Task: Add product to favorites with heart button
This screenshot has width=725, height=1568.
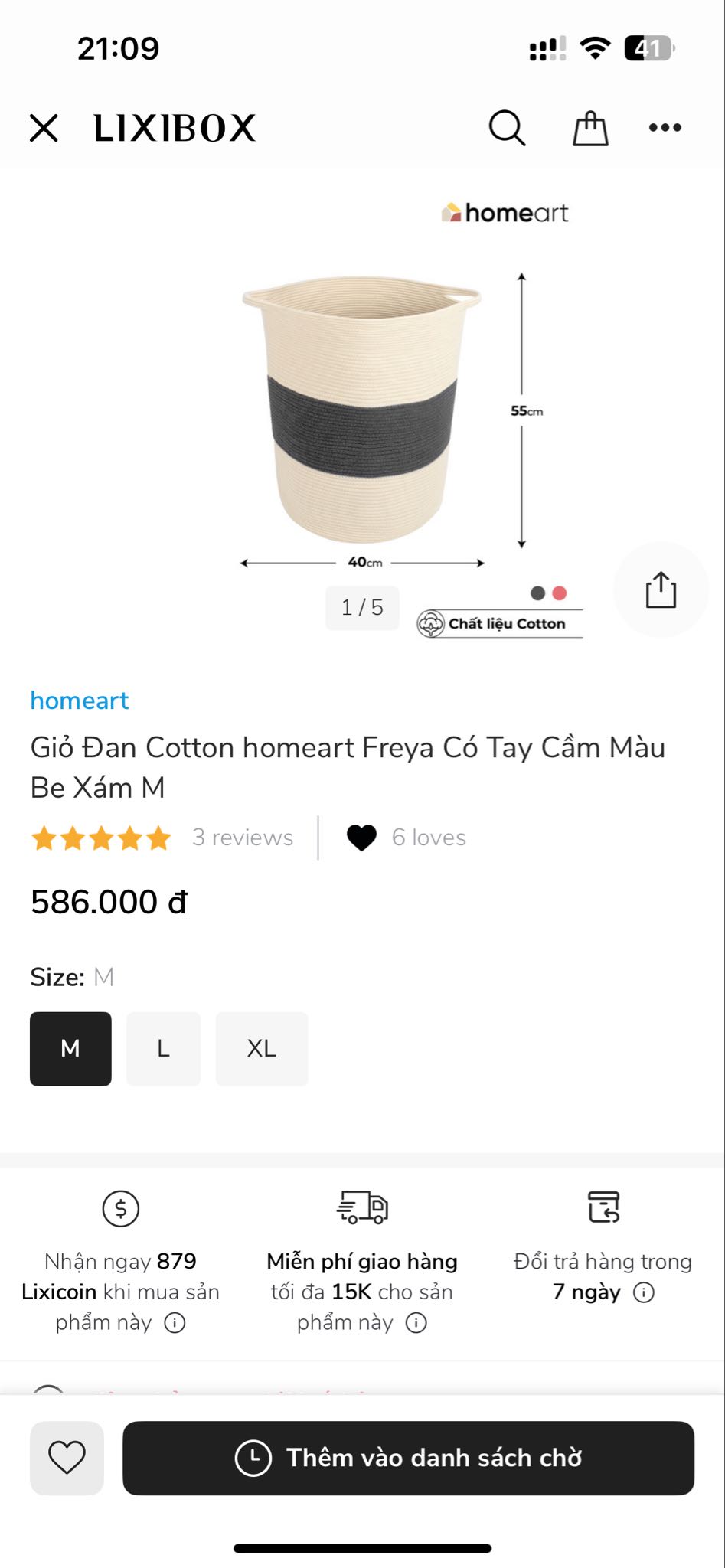Action: pyautogui.click(x=67, y=1458)
